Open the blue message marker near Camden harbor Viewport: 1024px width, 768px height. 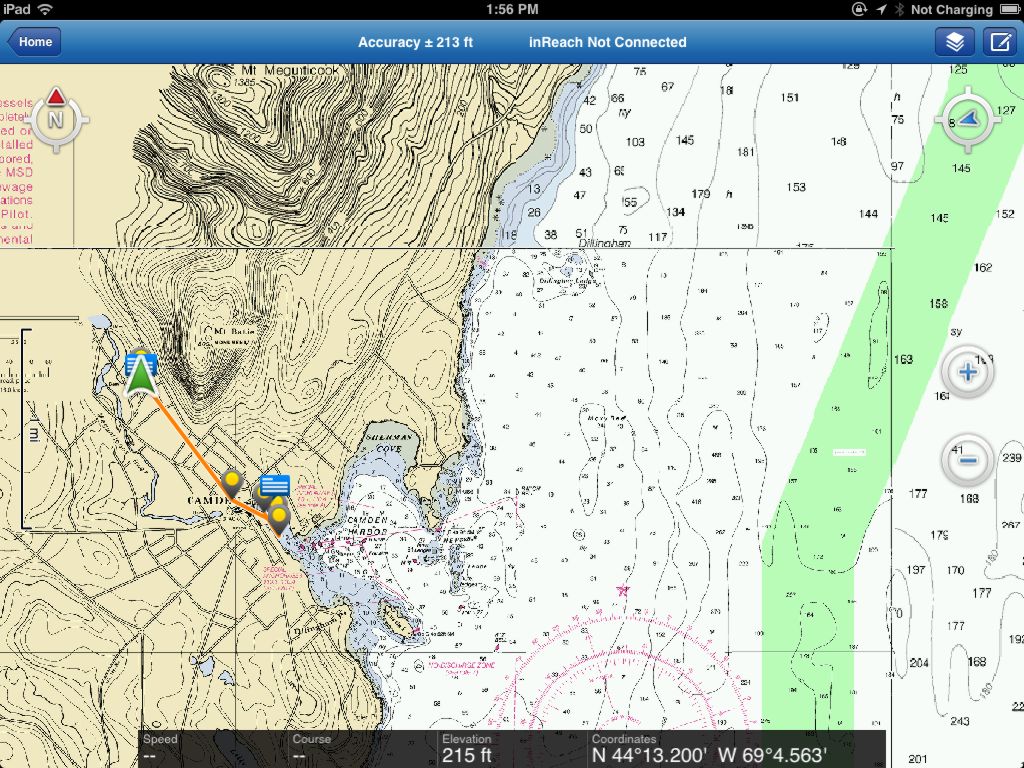point(275,486)
